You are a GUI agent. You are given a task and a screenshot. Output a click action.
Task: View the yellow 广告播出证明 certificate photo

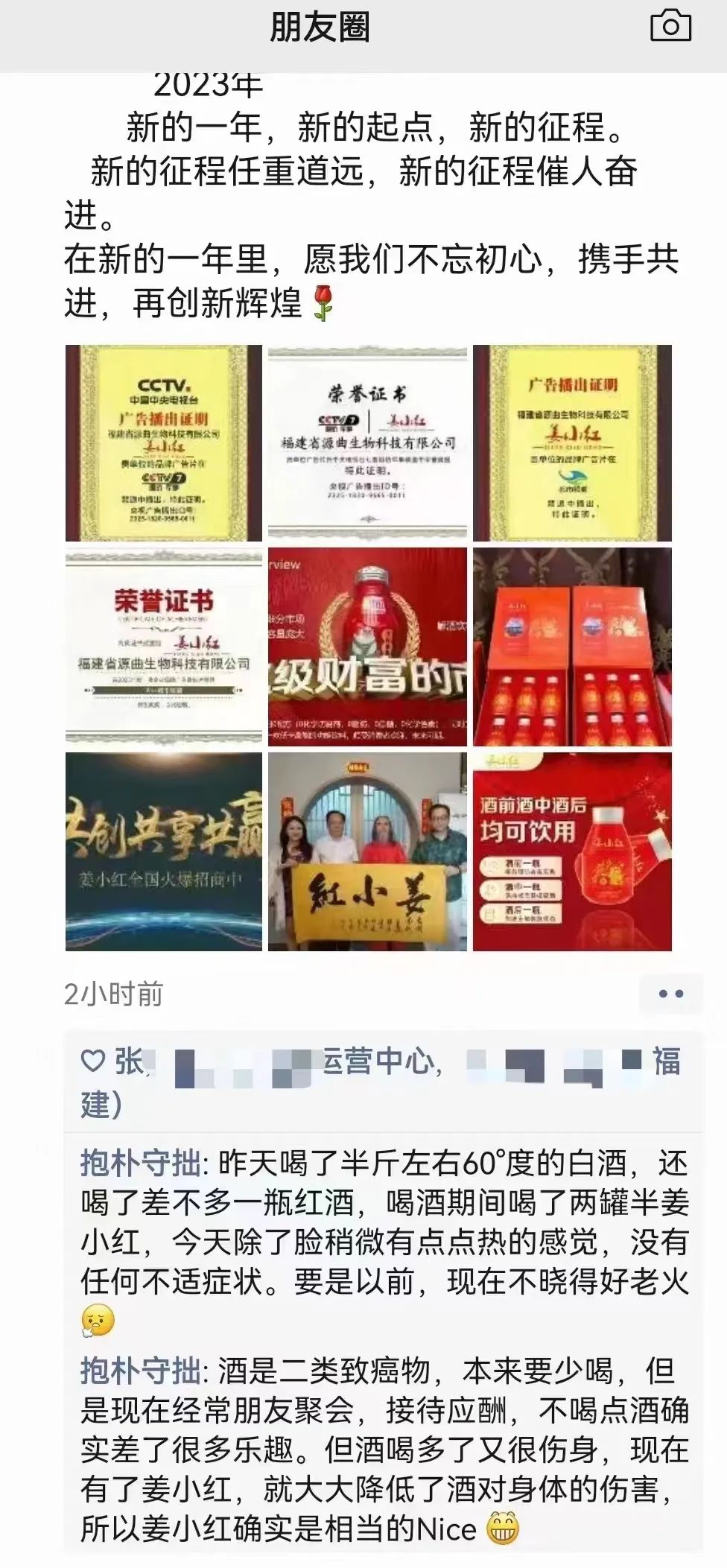click(572, 443)
